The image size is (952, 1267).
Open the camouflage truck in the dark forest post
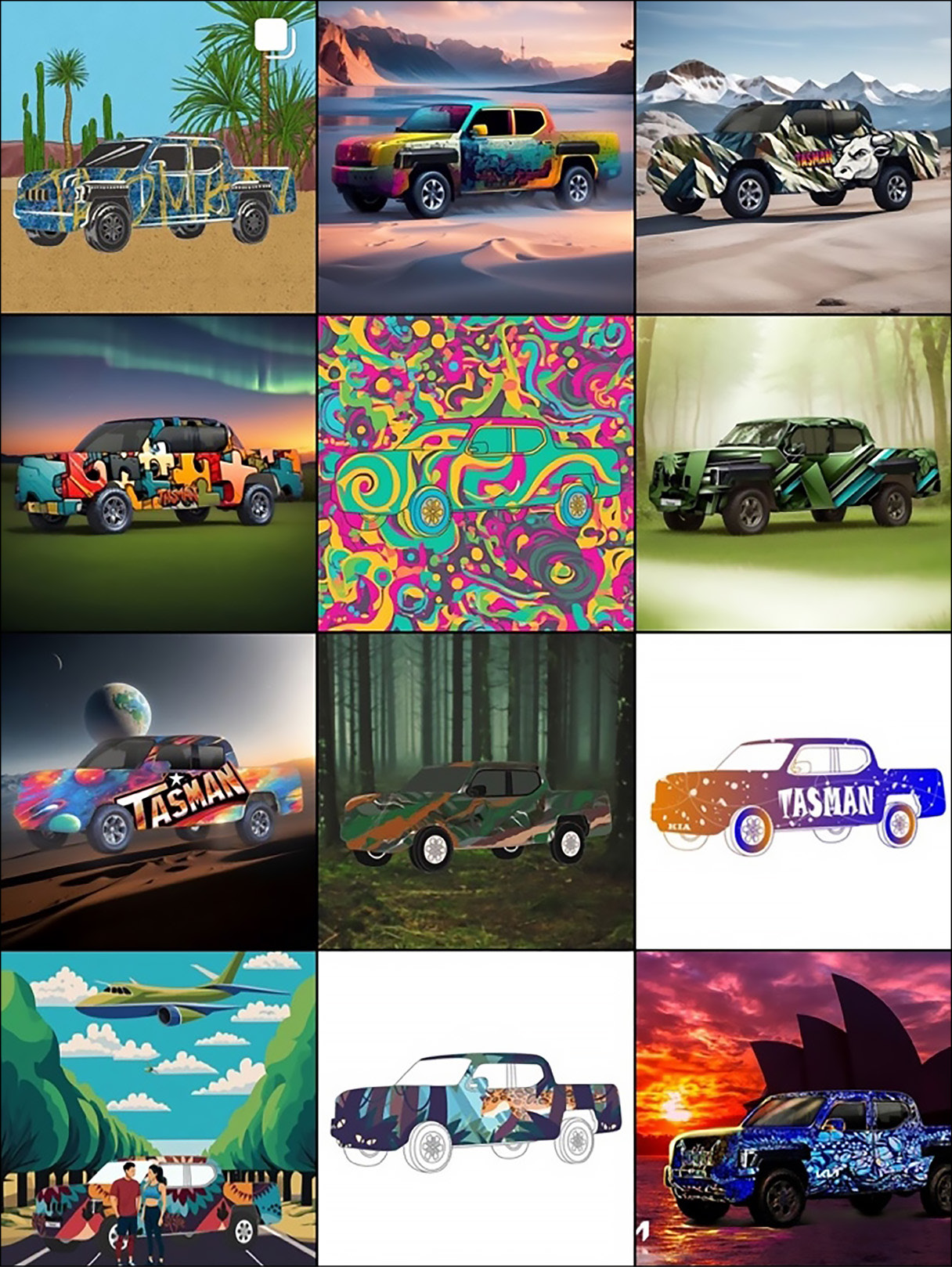pyautogui.click(x=475, y=791)
